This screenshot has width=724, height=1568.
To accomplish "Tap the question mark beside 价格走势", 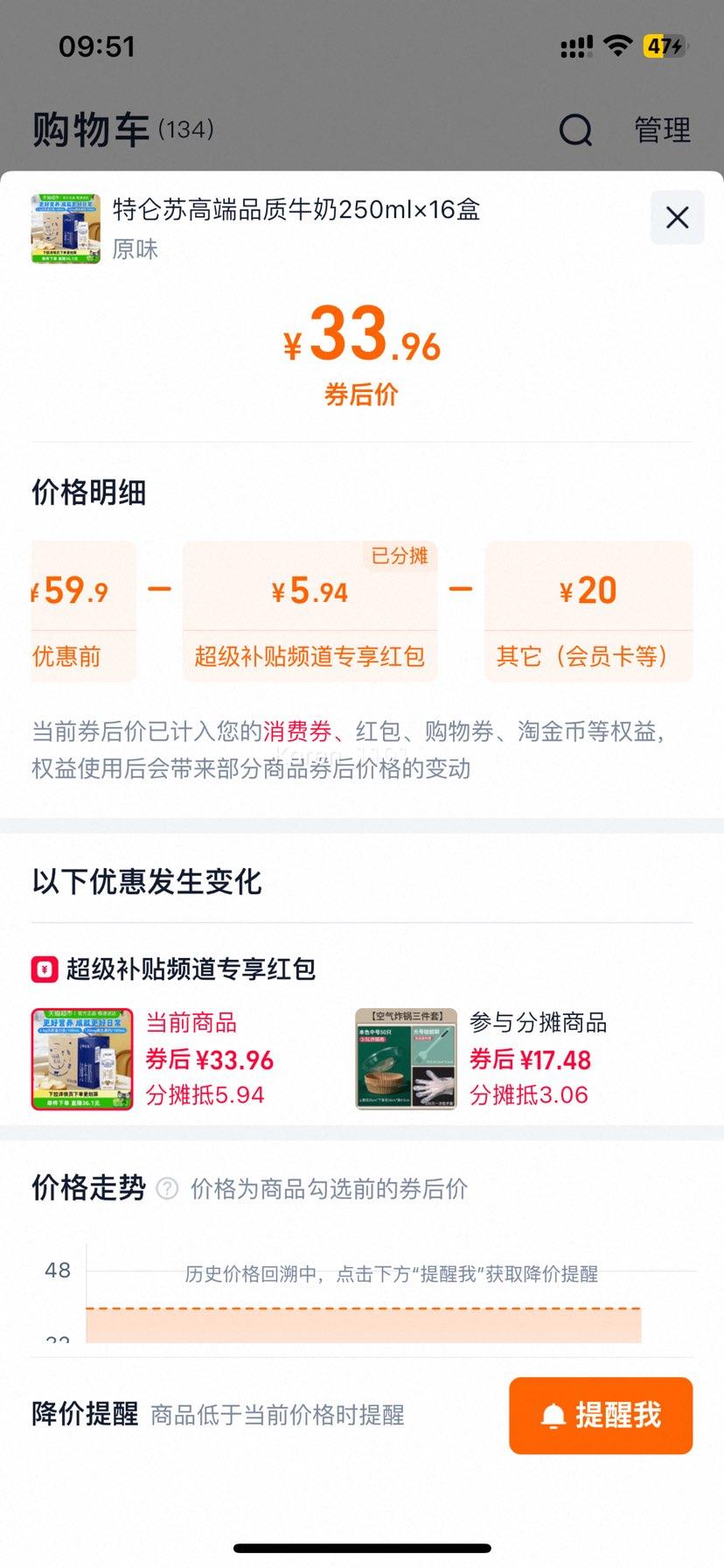I will pos(165,1189).
